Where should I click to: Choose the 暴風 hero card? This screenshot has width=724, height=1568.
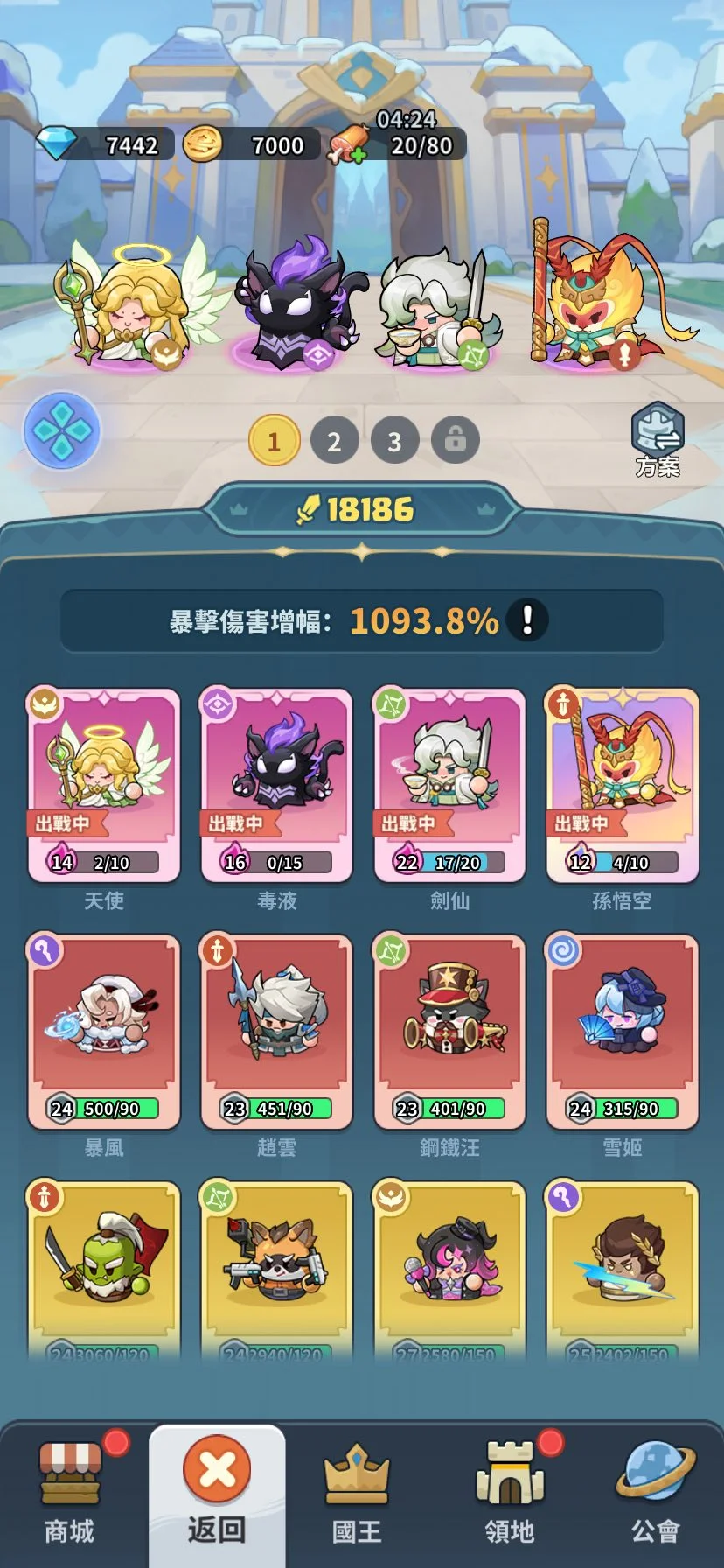(x=104, y=1032)
